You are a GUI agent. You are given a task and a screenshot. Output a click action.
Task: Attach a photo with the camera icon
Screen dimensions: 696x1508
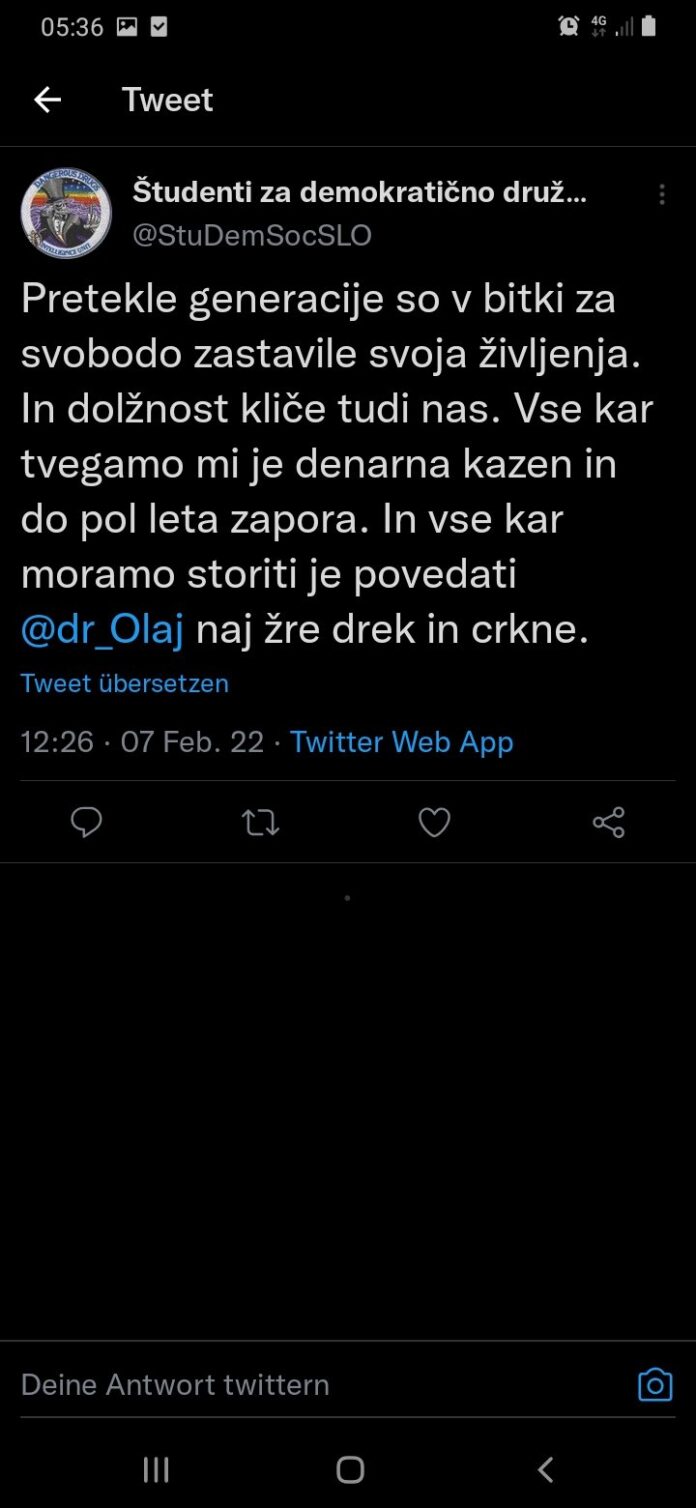655,1384
